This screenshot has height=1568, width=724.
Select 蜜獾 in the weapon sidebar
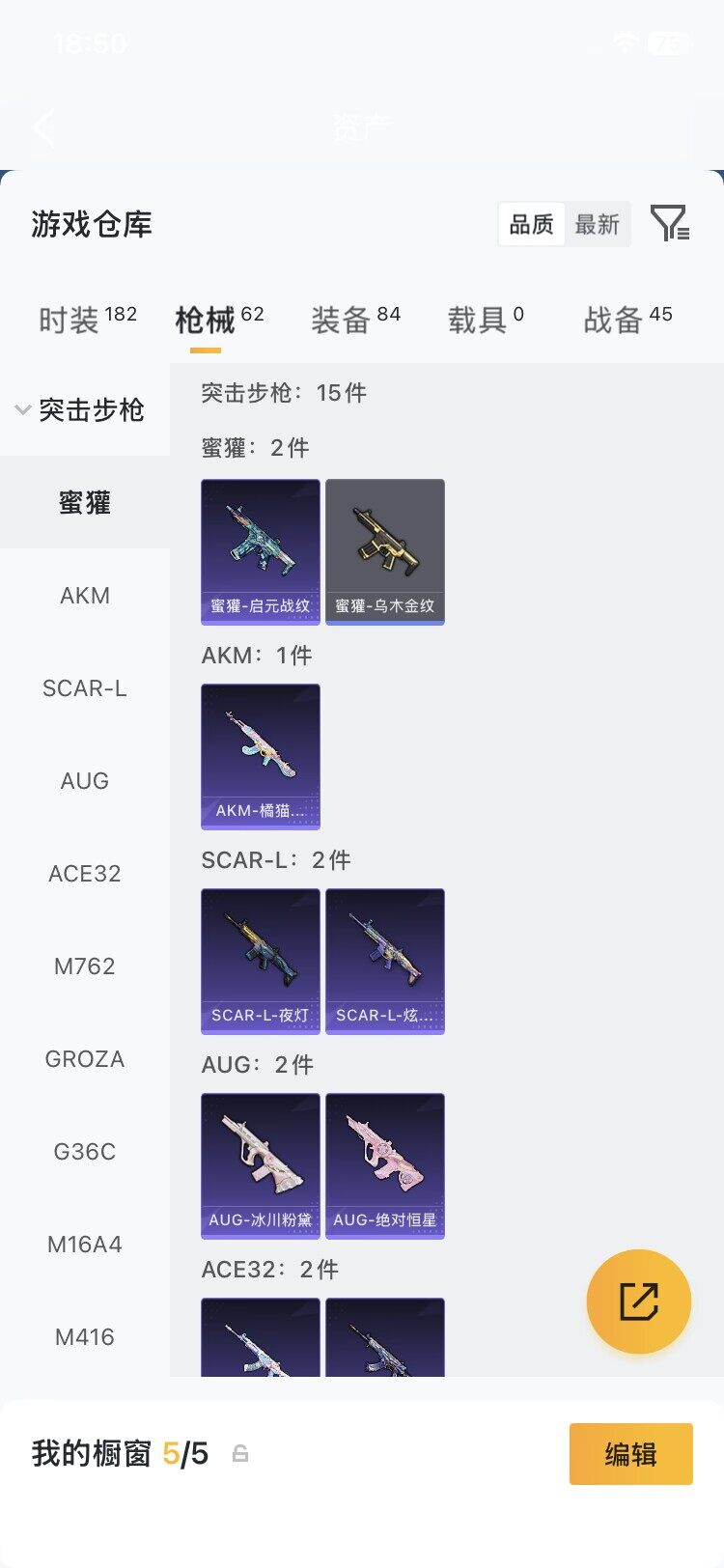click(84, 503)
